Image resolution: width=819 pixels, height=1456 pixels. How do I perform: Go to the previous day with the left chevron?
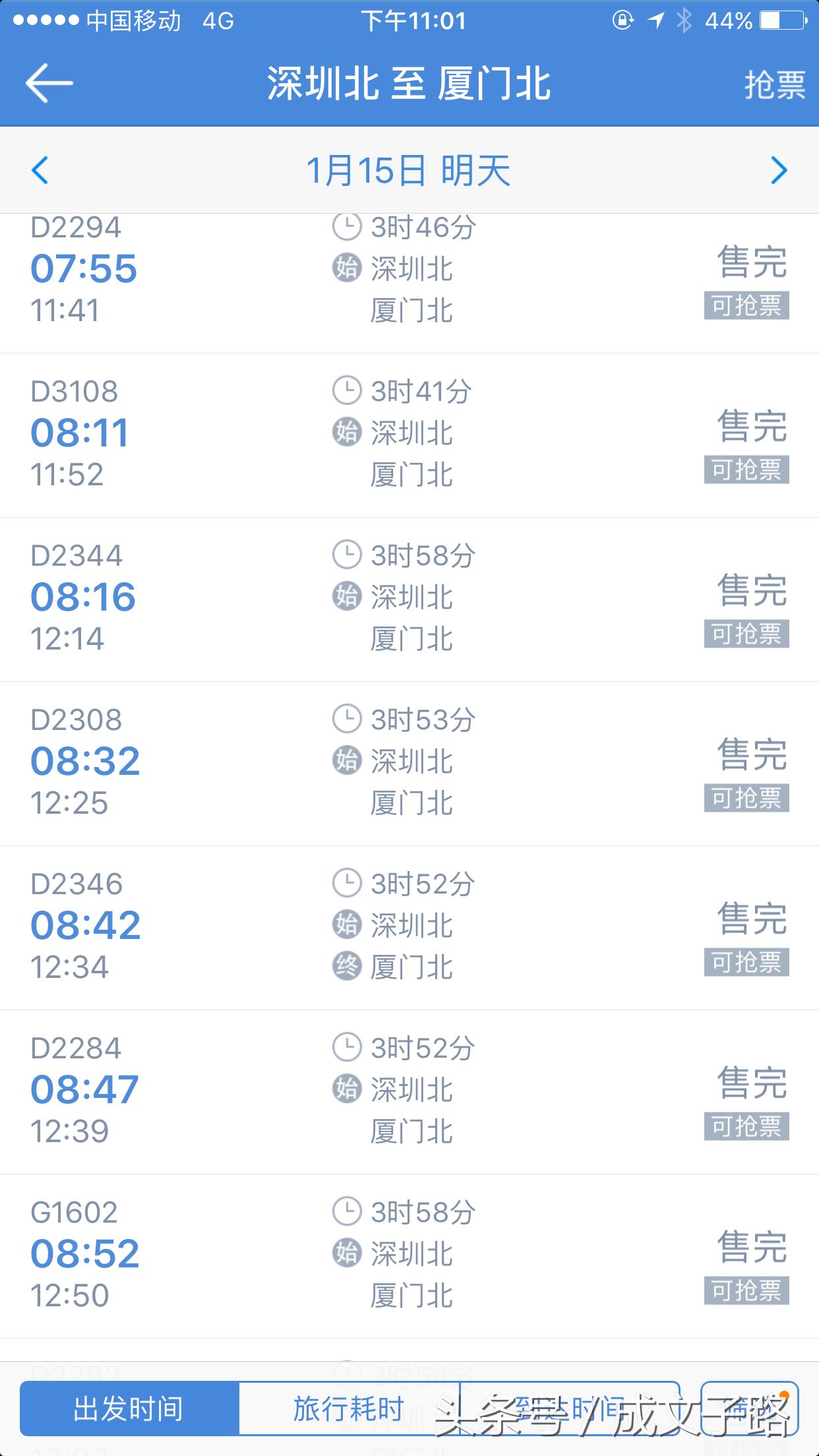38,170
